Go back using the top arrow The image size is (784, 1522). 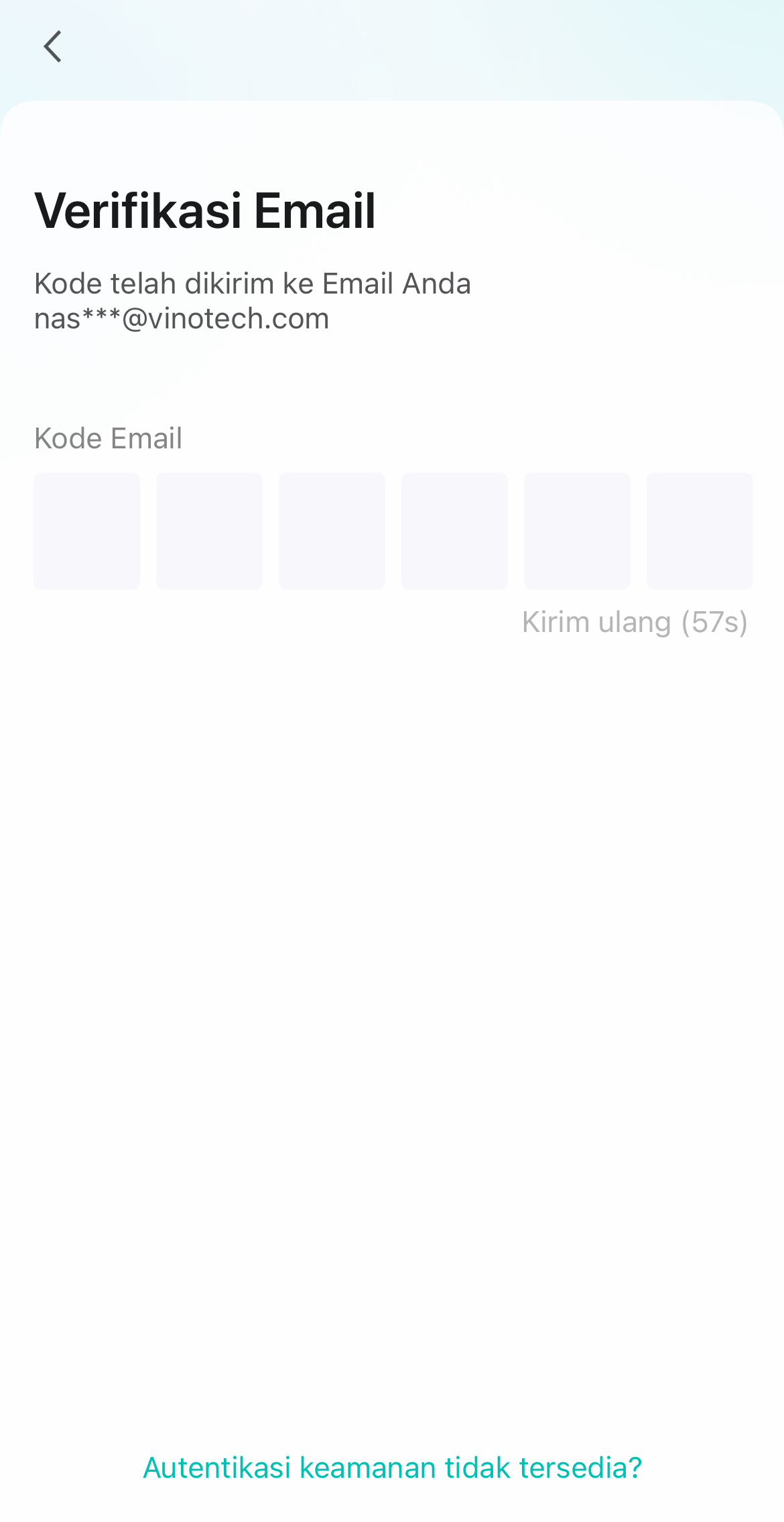click(x=52, y=47)
